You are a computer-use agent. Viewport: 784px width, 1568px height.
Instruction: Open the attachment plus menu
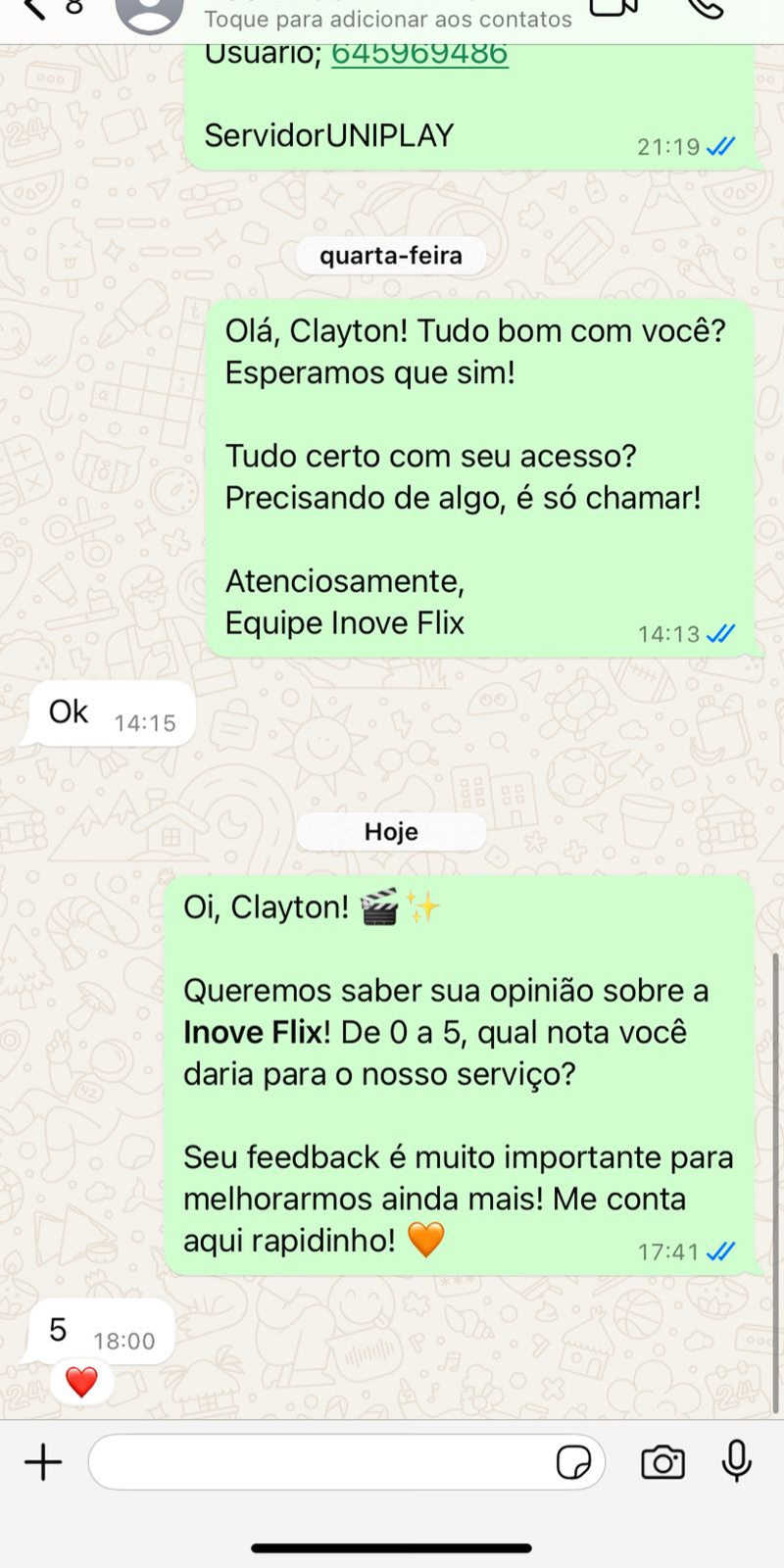point(43,1462)
